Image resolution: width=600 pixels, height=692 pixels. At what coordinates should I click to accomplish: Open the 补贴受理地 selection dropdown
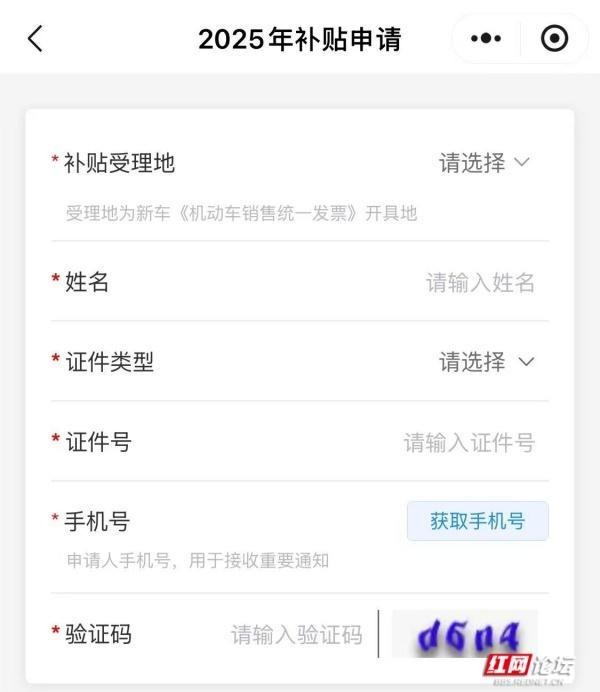click(484, 163)
